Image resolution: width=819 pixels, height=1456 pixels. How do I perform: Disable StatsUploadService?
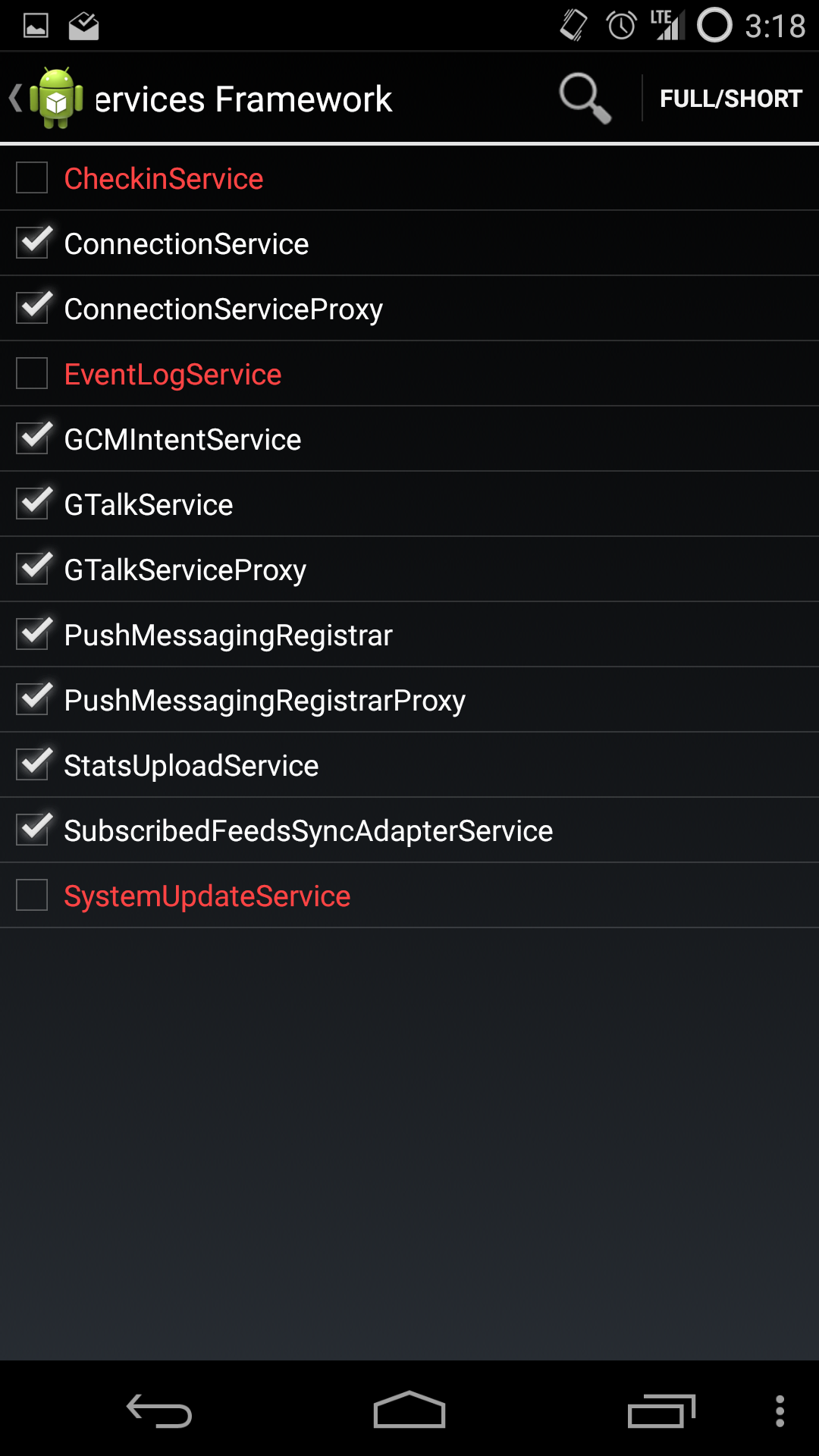pyautogui.click(x=33, y=765)
